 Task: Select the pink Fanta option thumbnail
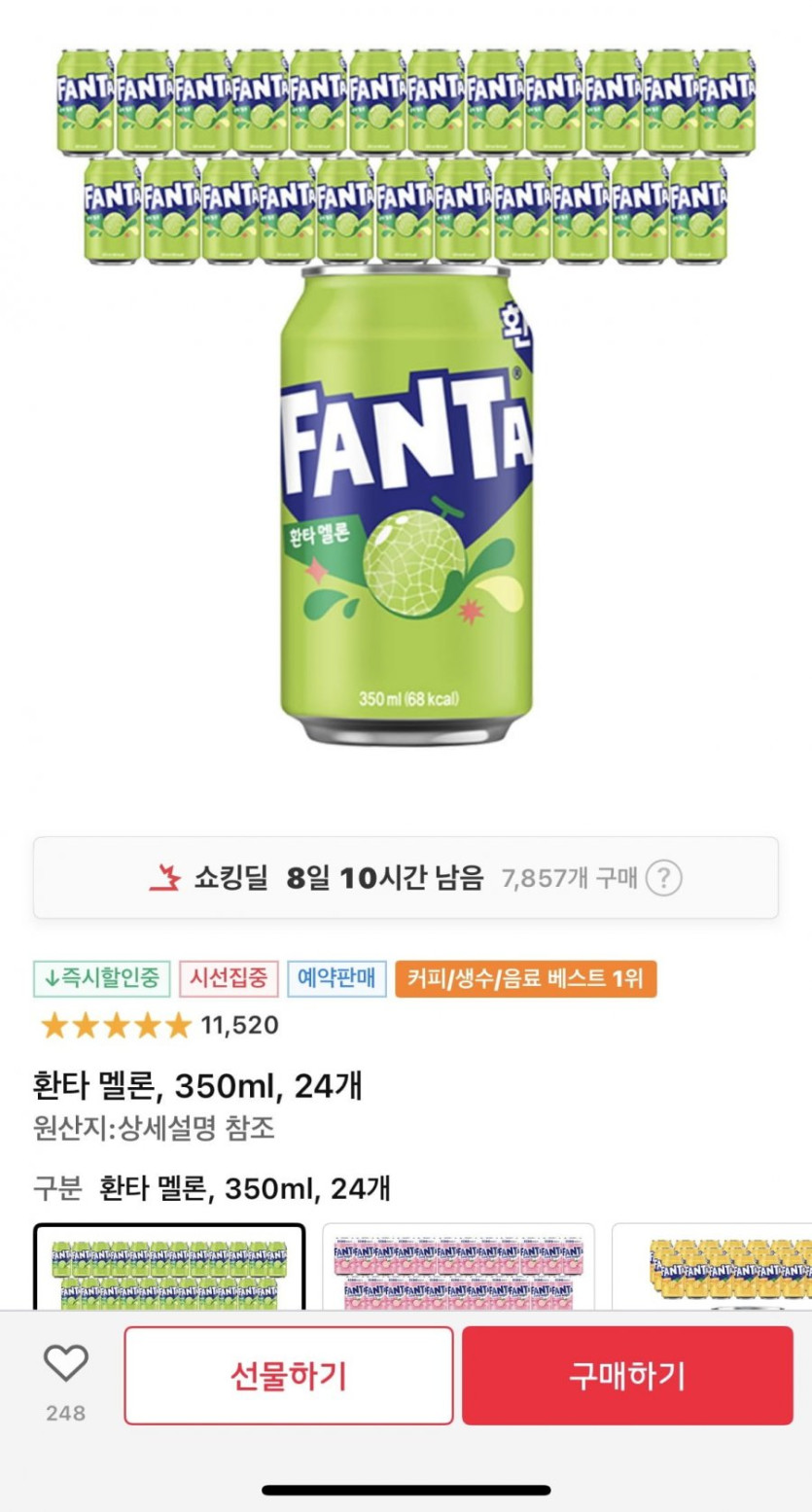tap(458, 1267)
